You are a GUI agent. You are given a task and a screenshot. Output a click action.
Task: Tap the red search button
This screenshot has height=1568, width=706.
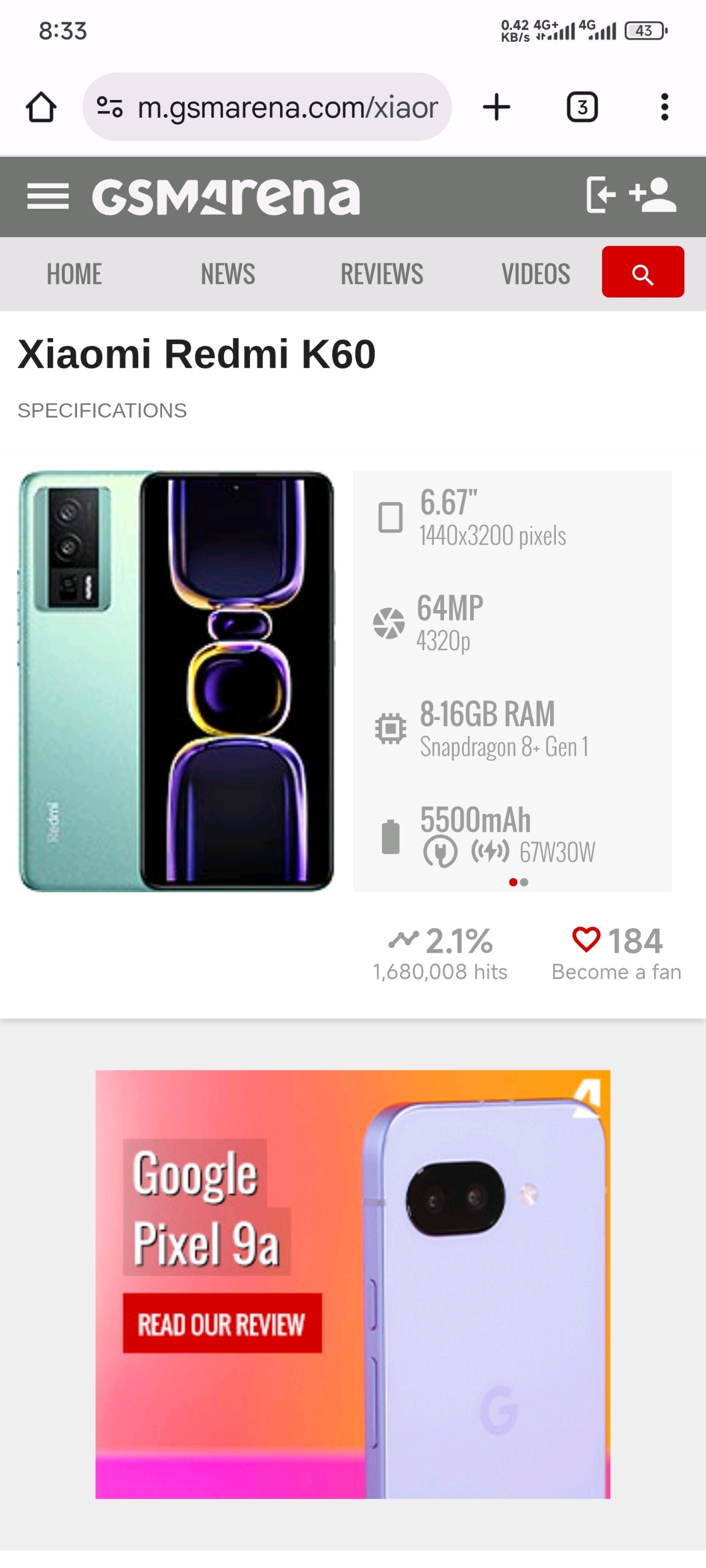pyautogui.click(x=642, y=272)
